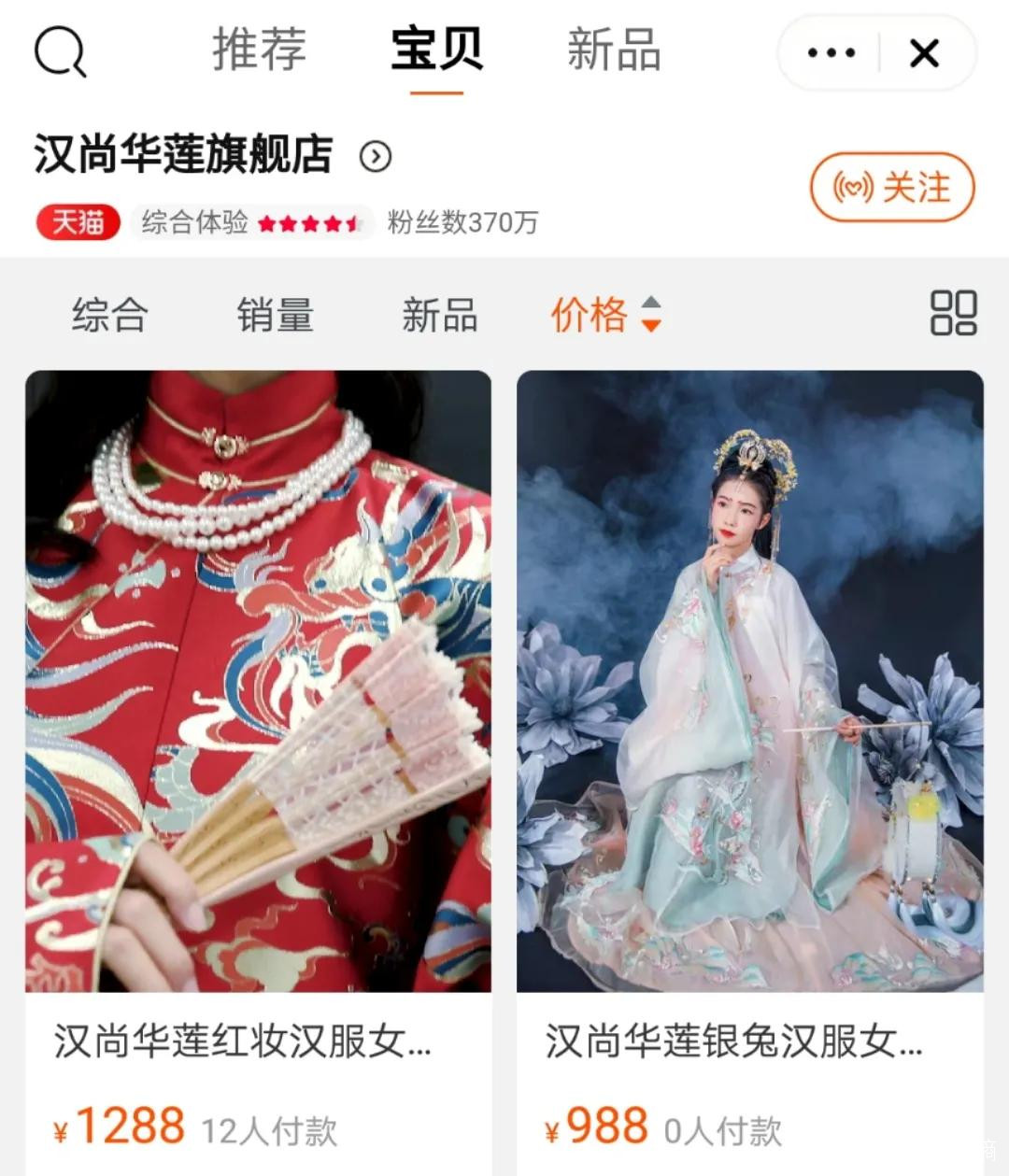1009x1176 pixels.
Task: Sort products by 综合
Action: point(109,314)
